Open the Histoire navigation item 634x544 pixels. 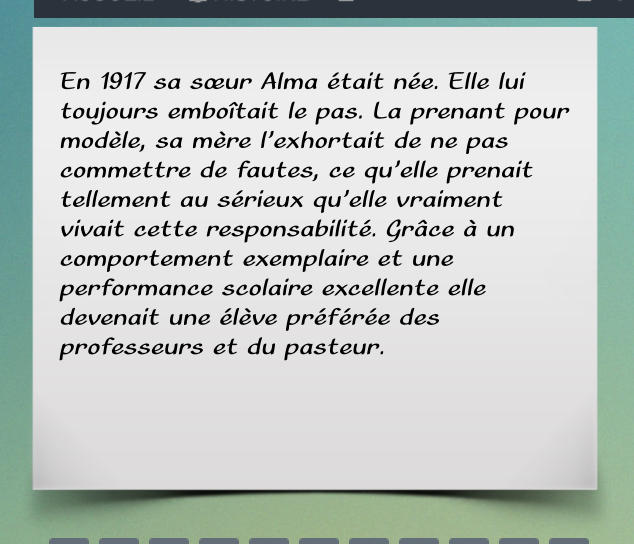click(x=250, y=3)
